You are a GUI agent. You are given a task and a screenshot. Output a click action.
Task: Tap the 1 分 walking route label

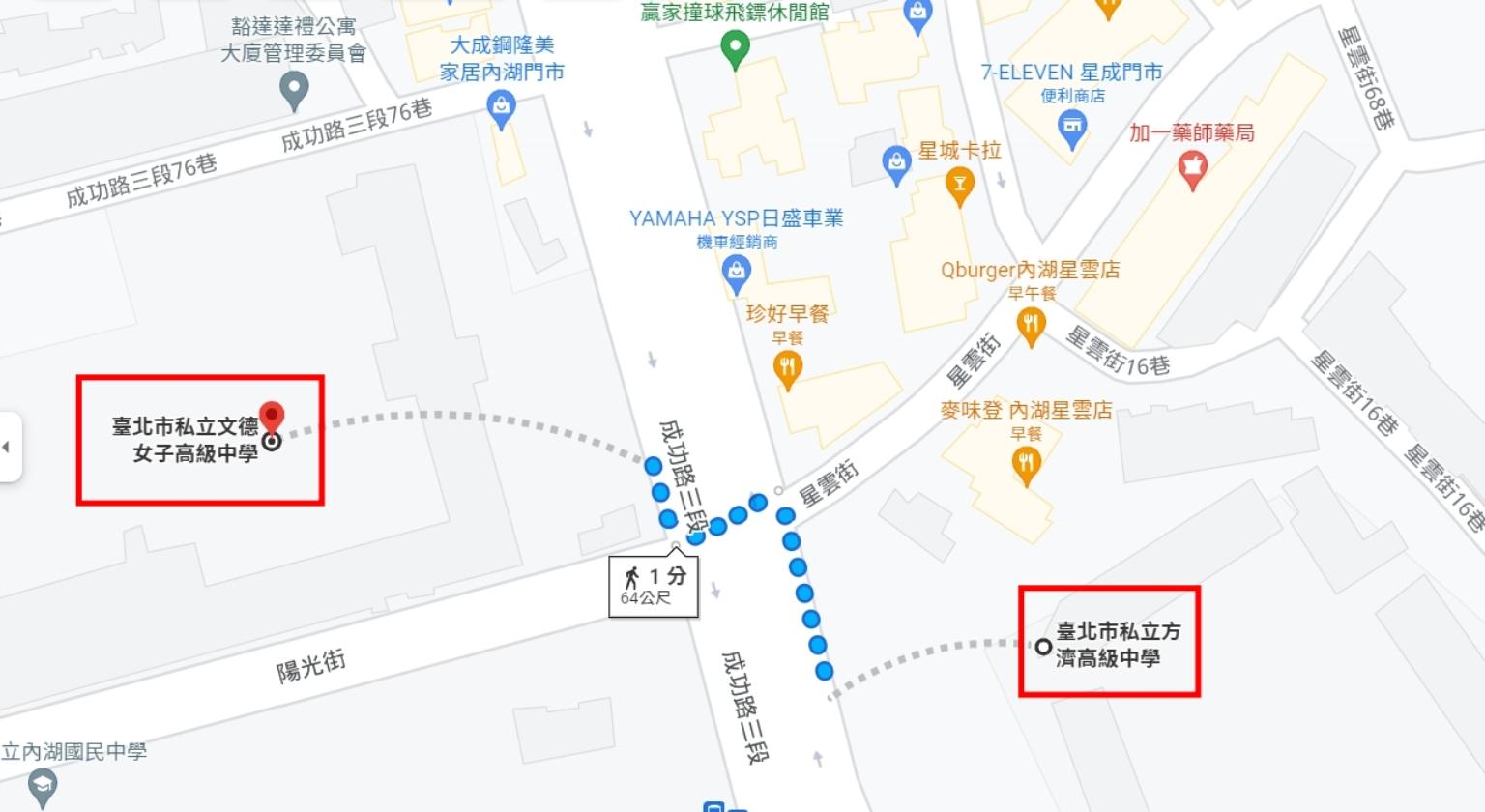click(654, 585)
